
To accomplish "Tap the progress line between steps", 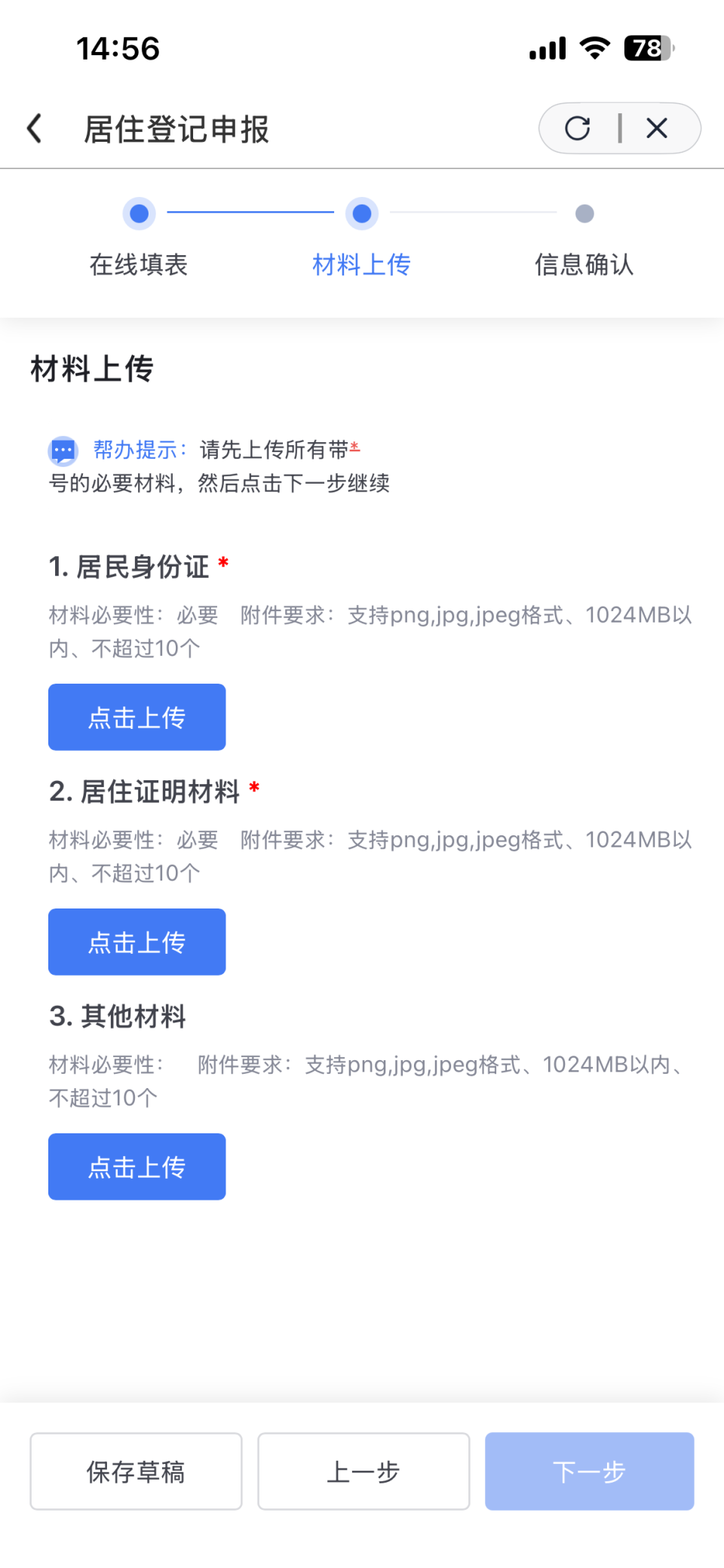I will click(249, 214).
